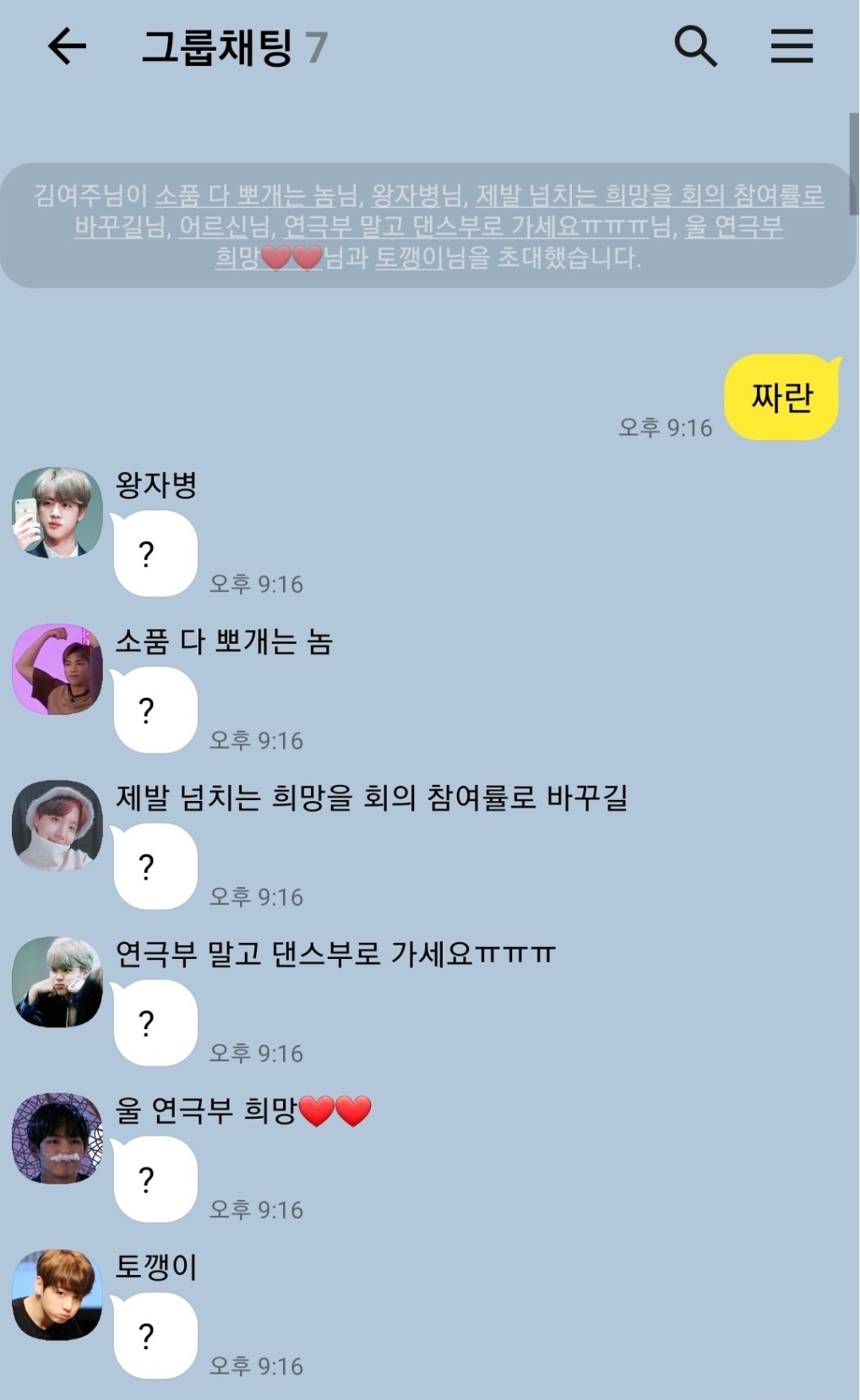View profile of 소품 다 뽀개는 놈
Viewport: 860px width, 1400px height.
pos(57,669)
